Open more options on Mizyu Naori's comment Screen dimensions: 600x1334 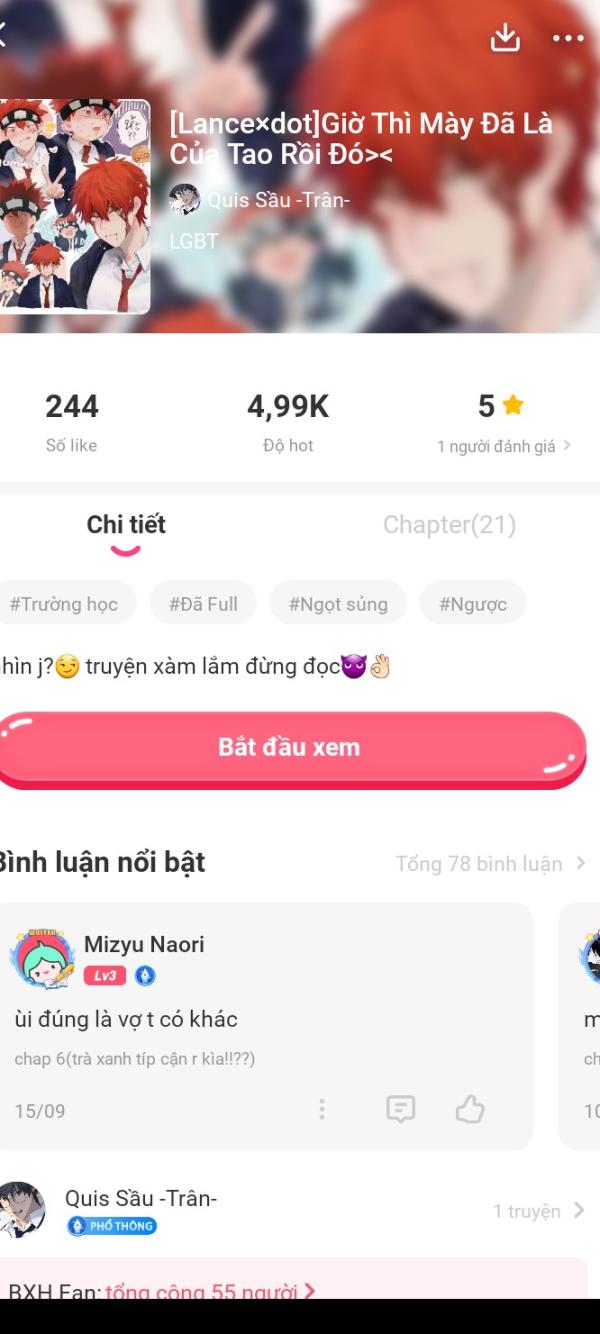[322, 1109]
